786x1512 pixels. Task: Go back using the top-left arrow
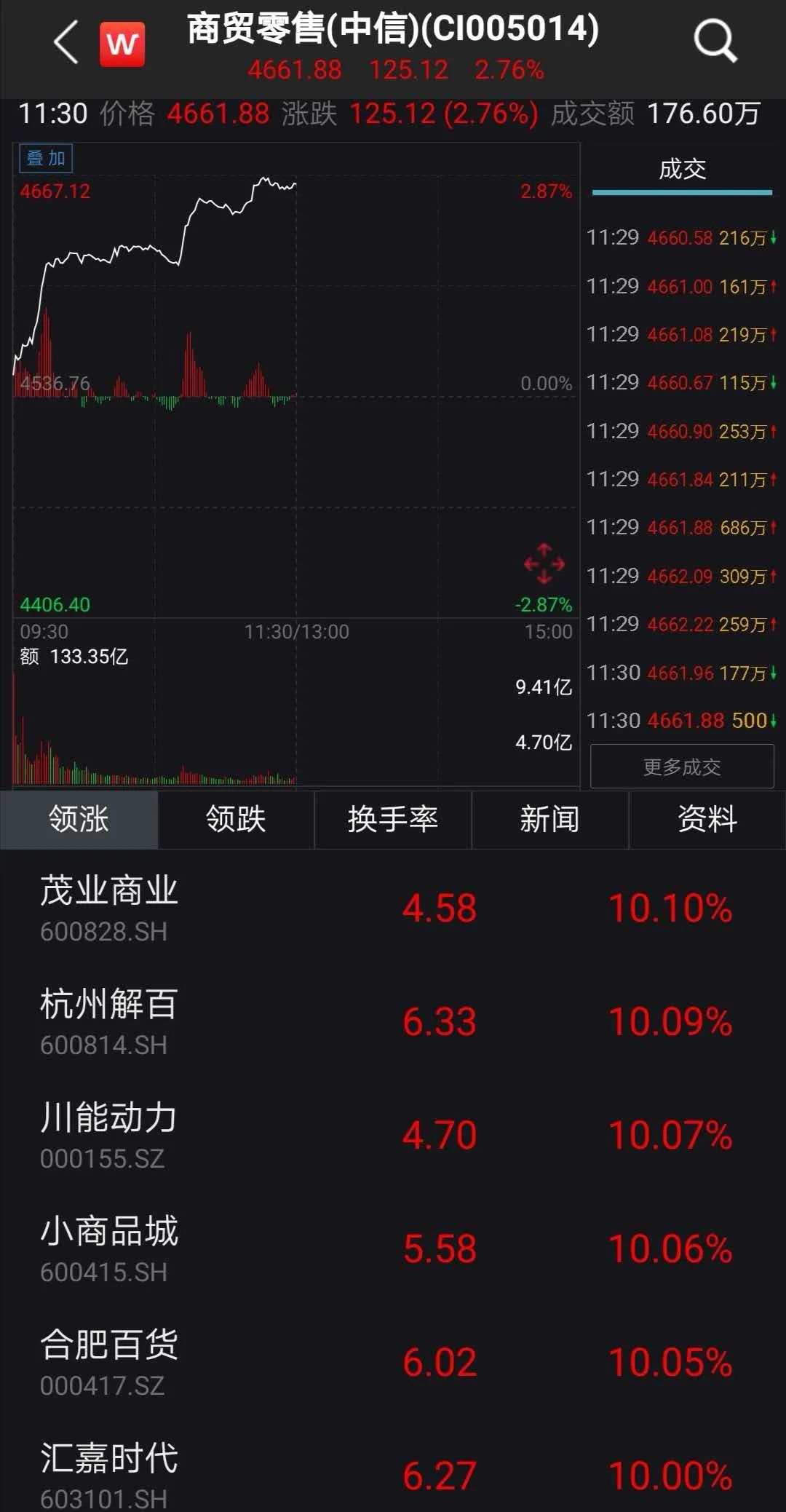pyautogui.click(x=65, y=42)
